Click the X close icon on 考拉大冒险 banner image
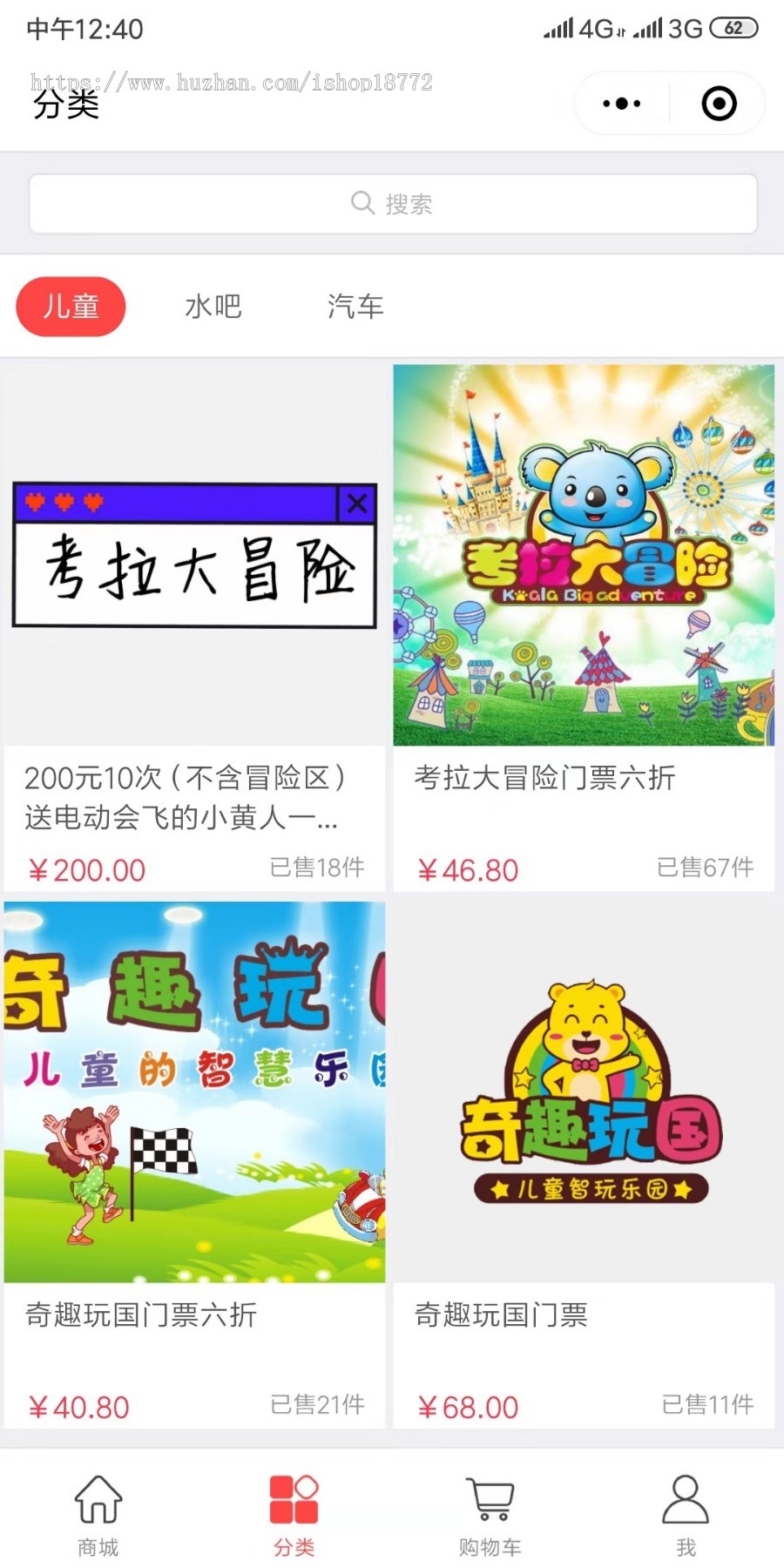 point(356,504)
